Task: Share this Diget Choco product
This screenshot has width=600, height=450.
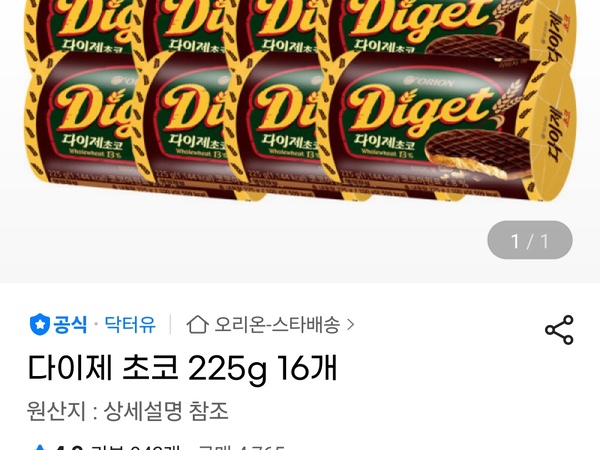Action: [x=558, y=331]
